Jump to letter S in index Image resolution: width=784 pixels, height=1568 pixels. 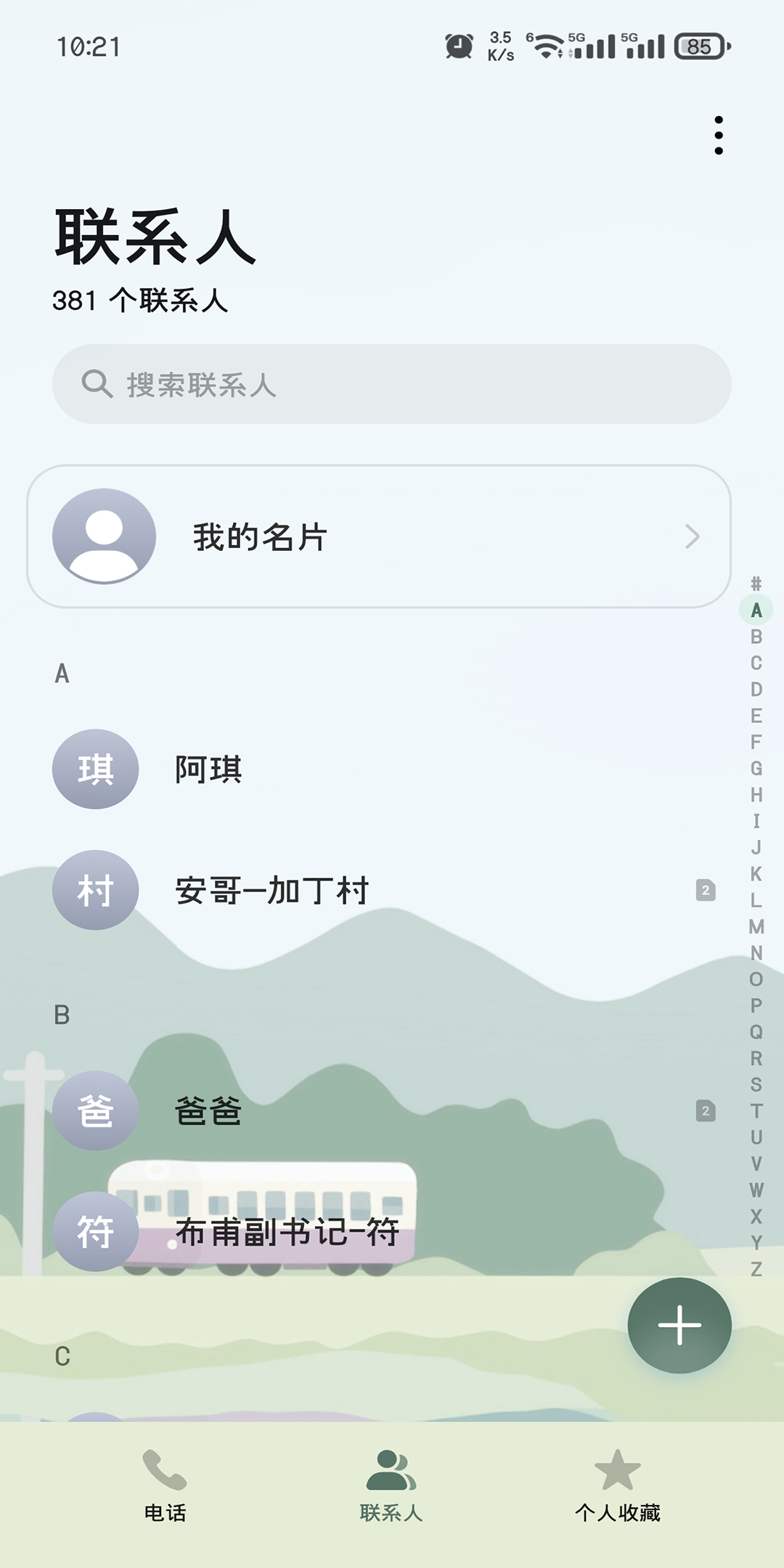756,1085
